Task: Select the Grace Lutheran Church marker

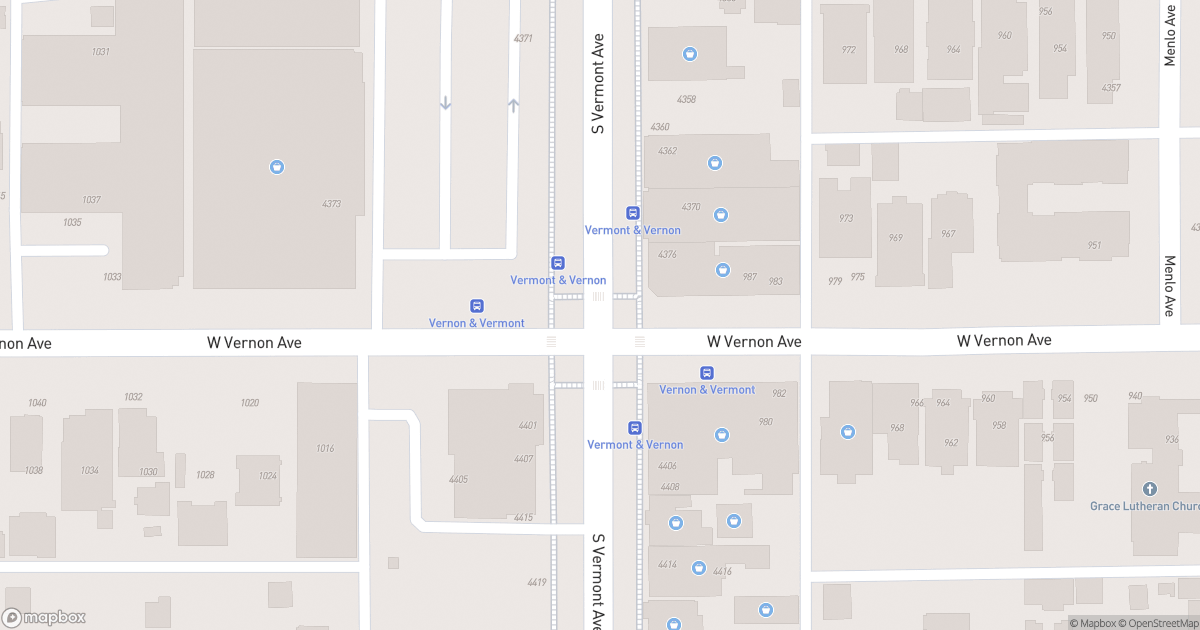Action: (x=1150, y=489)
